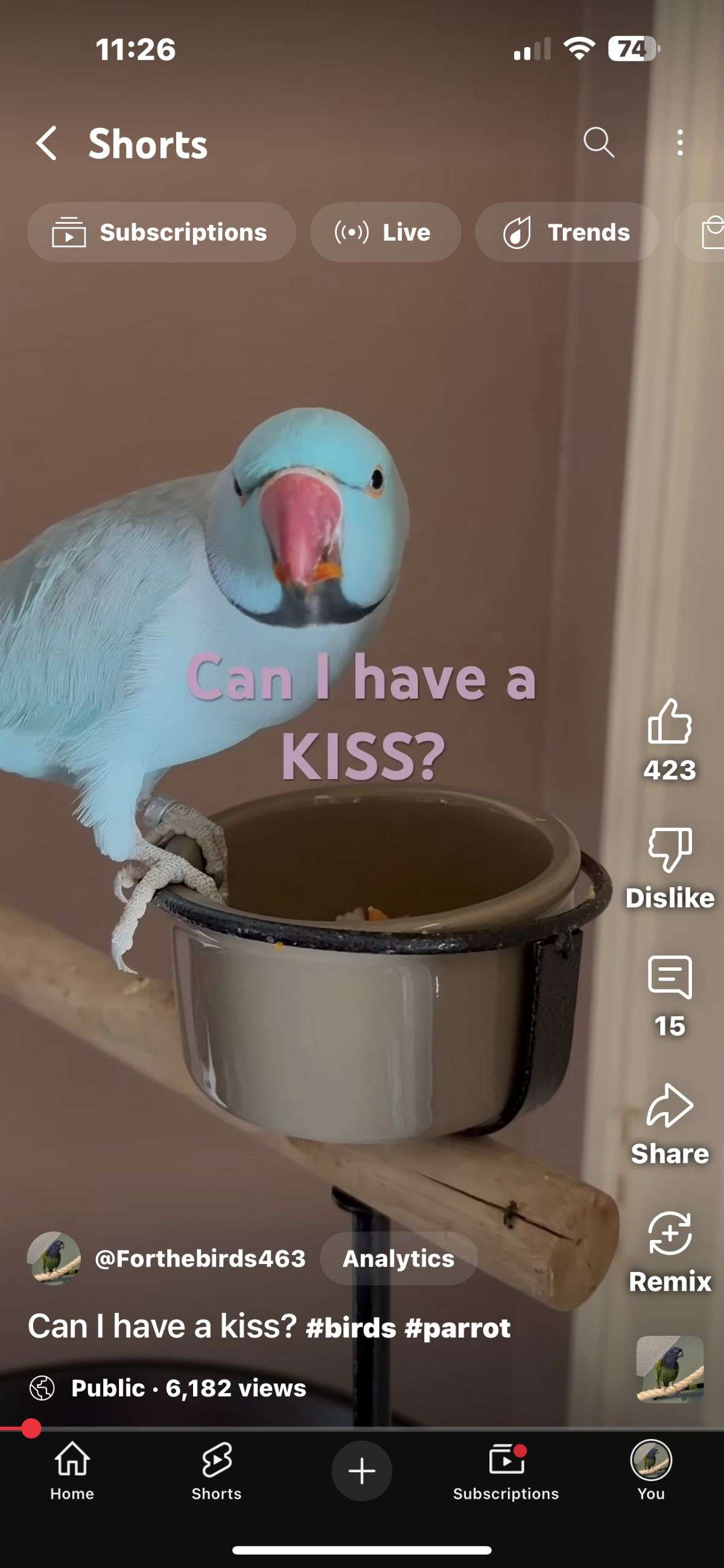724x1568 pixels.
Task: Tap the #parrot hashtag
Action: 457,1327
